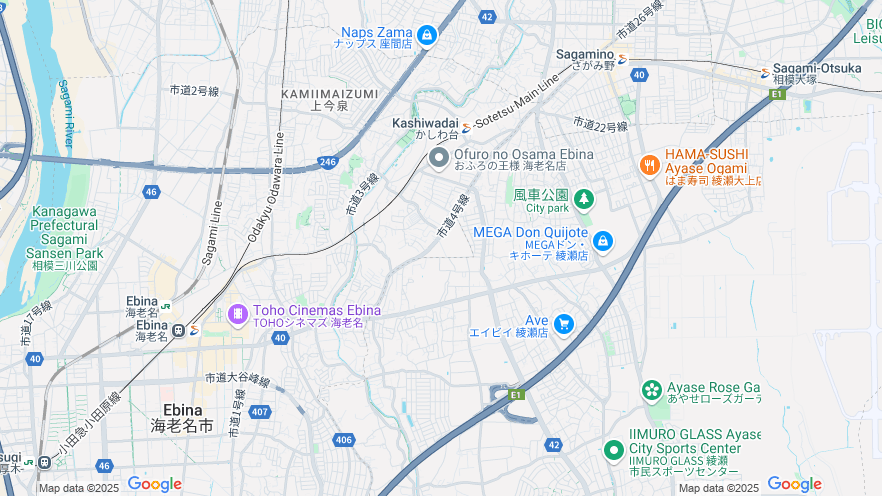The width and height of the screenshot is (882, 496).
Task: Select the Ebina station marker
Action: click(179, 329)
